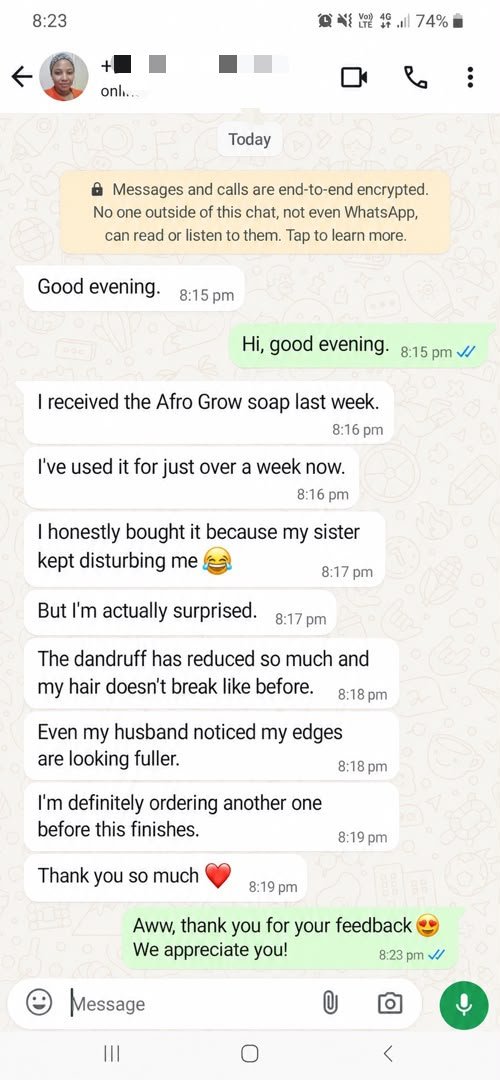Open the camera from the message bar

coord(390,1004)
